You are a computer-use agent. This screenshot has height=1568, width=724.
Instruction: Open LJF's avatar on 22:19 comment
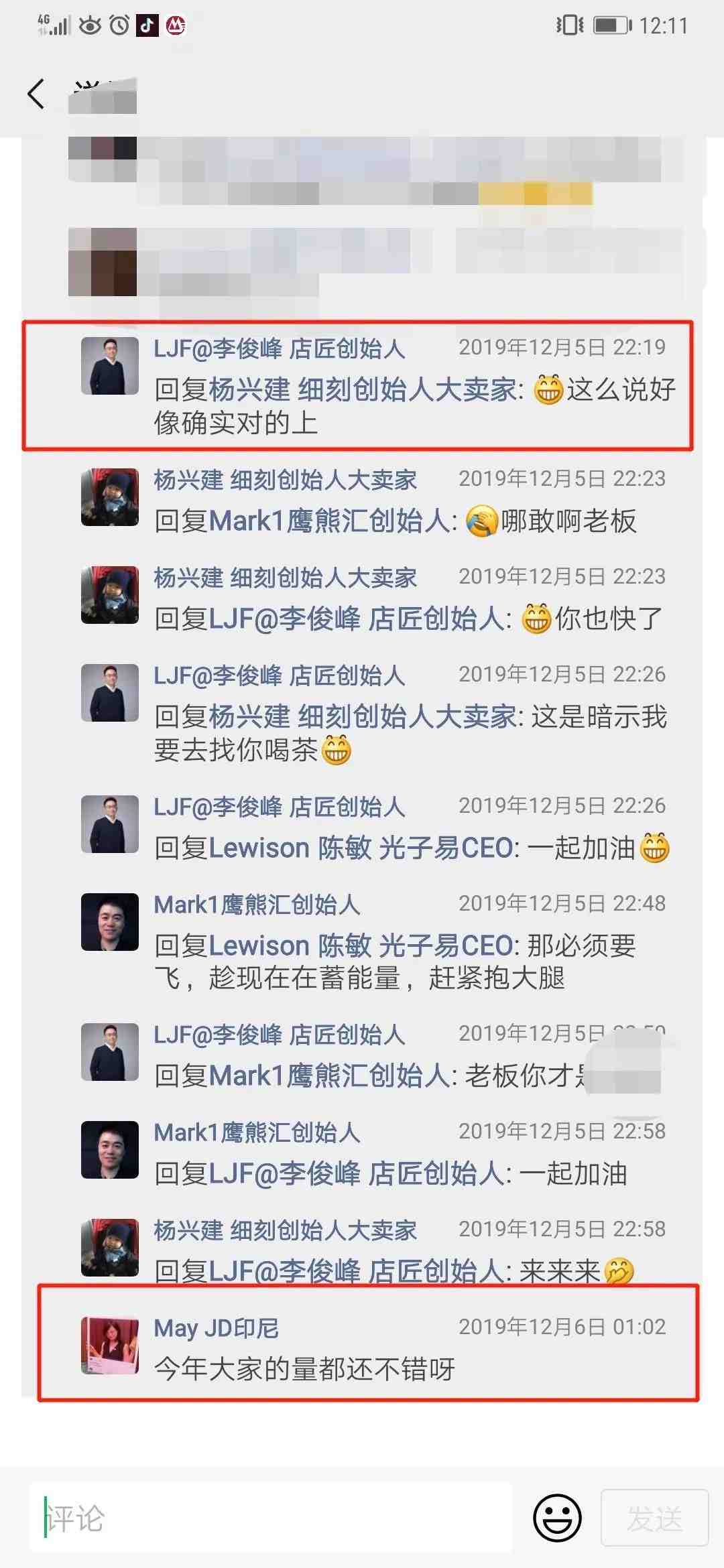(110, 366)
